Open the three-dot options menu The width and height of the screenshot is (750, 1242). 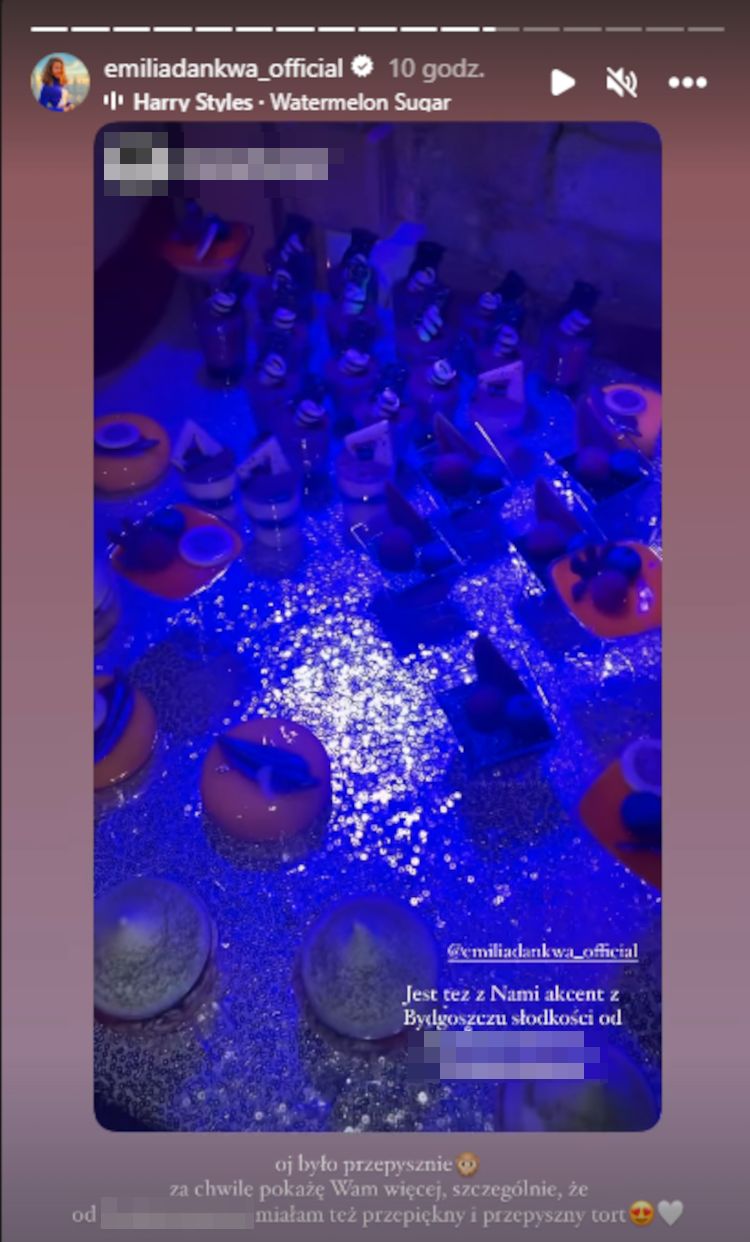(x=687, y=82)
